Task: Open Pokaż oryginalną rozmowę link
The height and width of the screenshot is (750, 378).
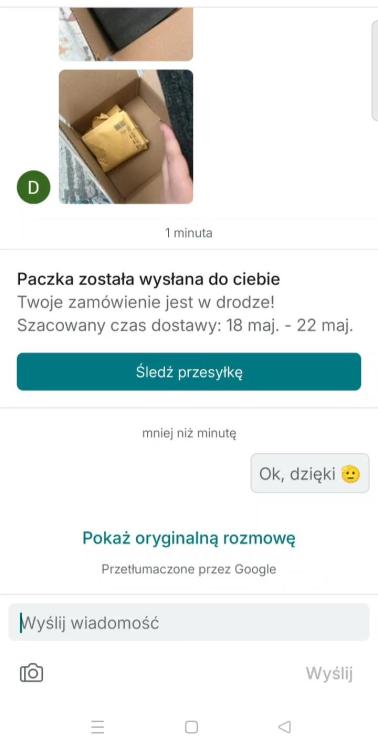Action: point(189,538)
